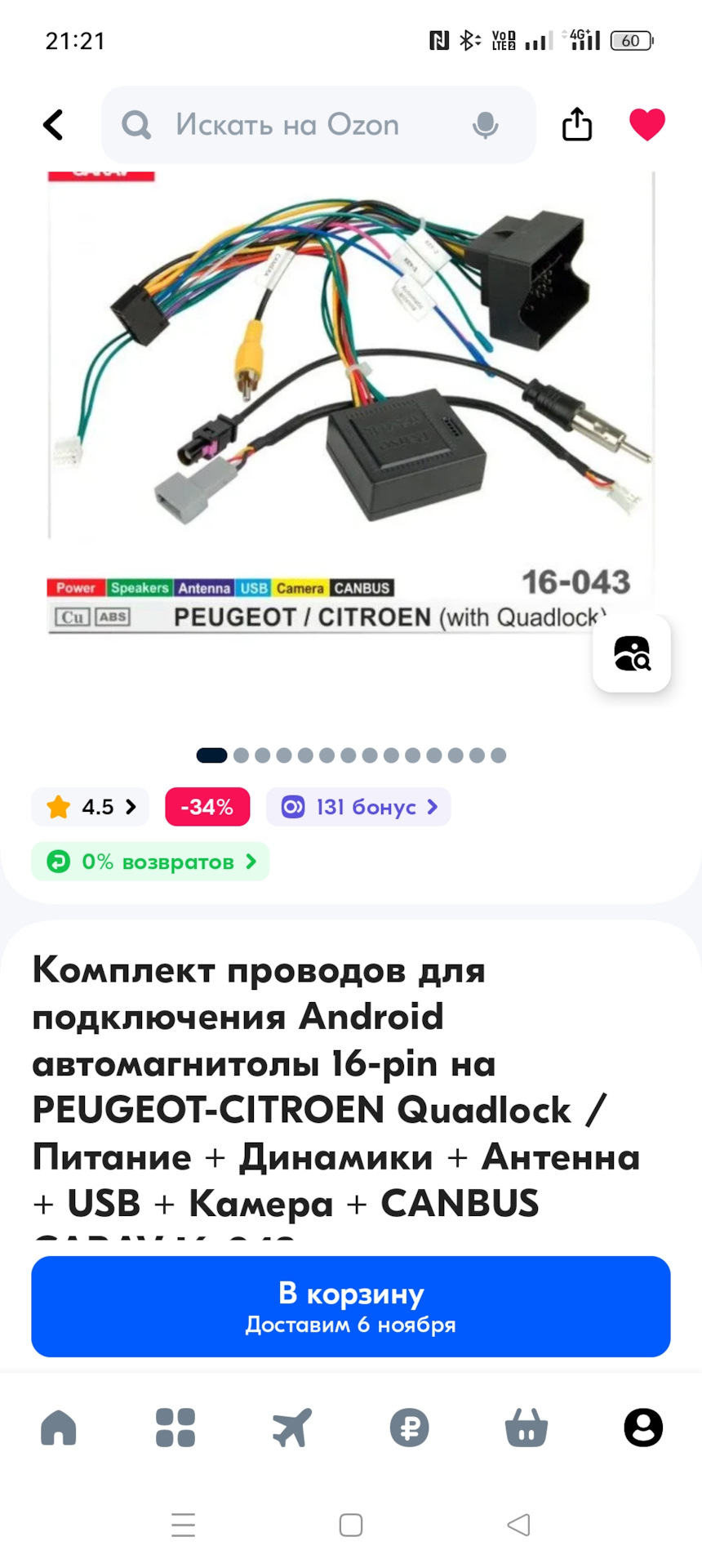702x1568 pixels.
Task: Activate voice search with the microphone icon
Action: [486, 124]
